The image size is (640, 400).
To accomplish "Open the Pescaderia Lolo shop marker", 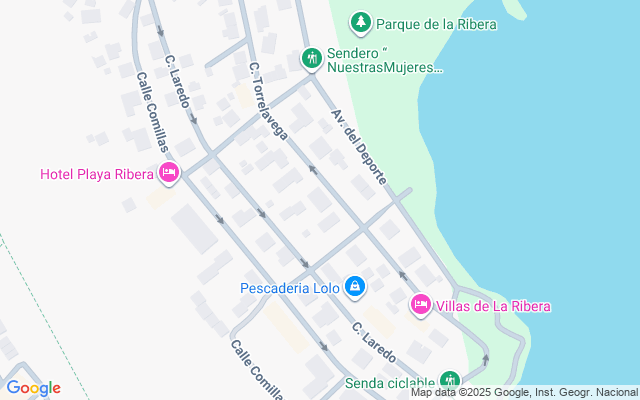I will pyautogui.click(x=354, y=288).
